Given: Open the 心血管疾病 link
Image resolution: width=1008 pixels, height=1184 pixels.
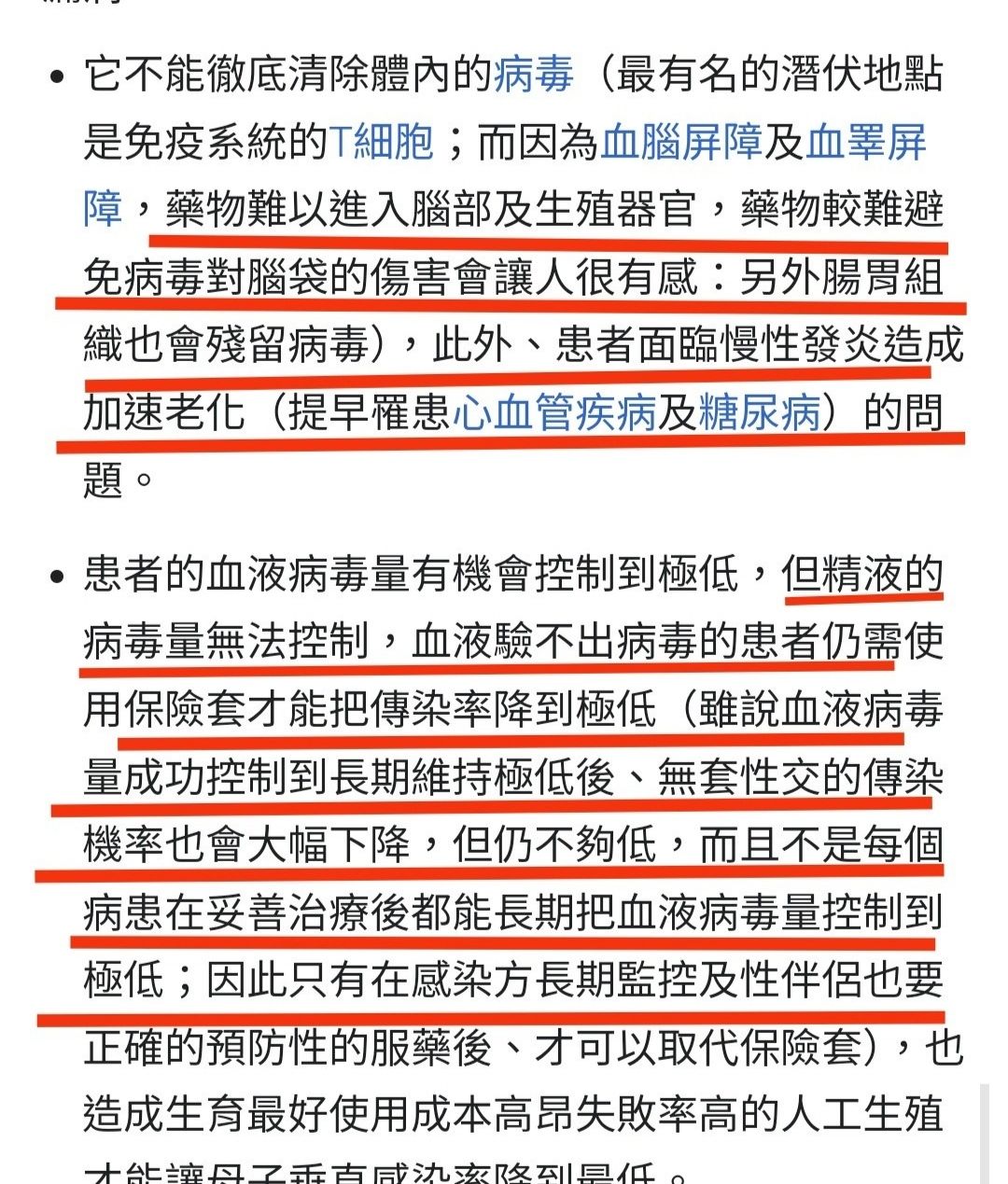Looking at the screenshot, I should pyautogui.click(x=554, y=413).
